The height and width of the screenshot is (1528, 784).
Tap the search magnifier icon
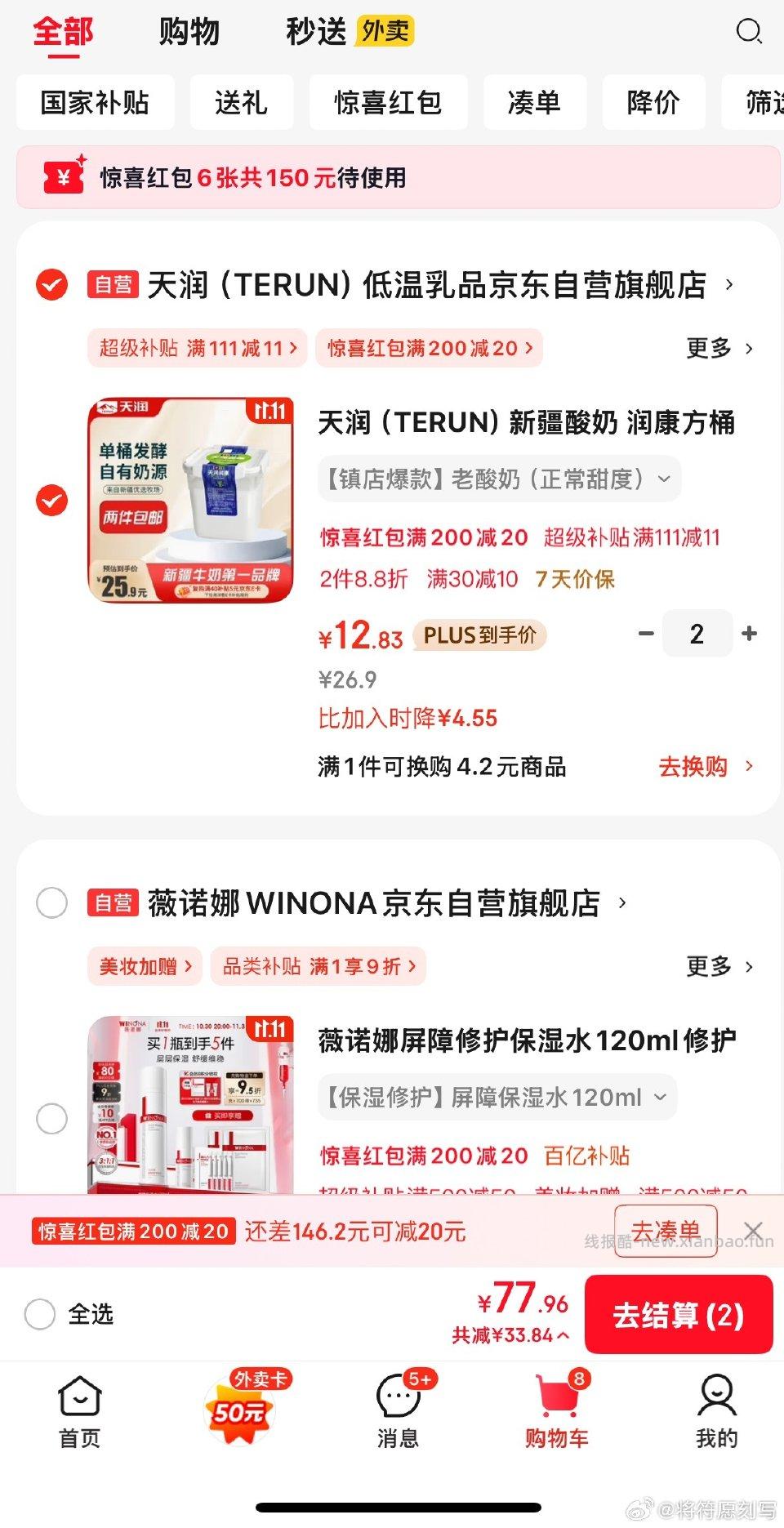[x=749, y=33]
